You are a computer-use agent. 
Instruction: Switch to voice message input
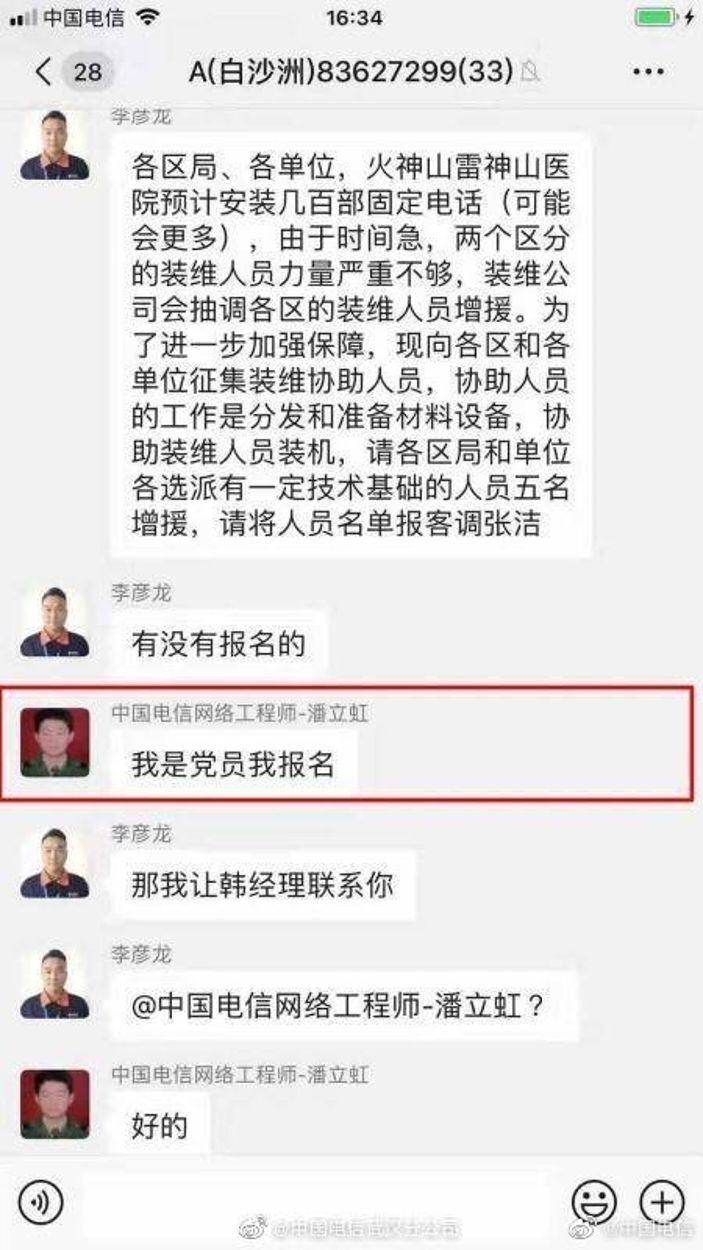point(40,1200)
